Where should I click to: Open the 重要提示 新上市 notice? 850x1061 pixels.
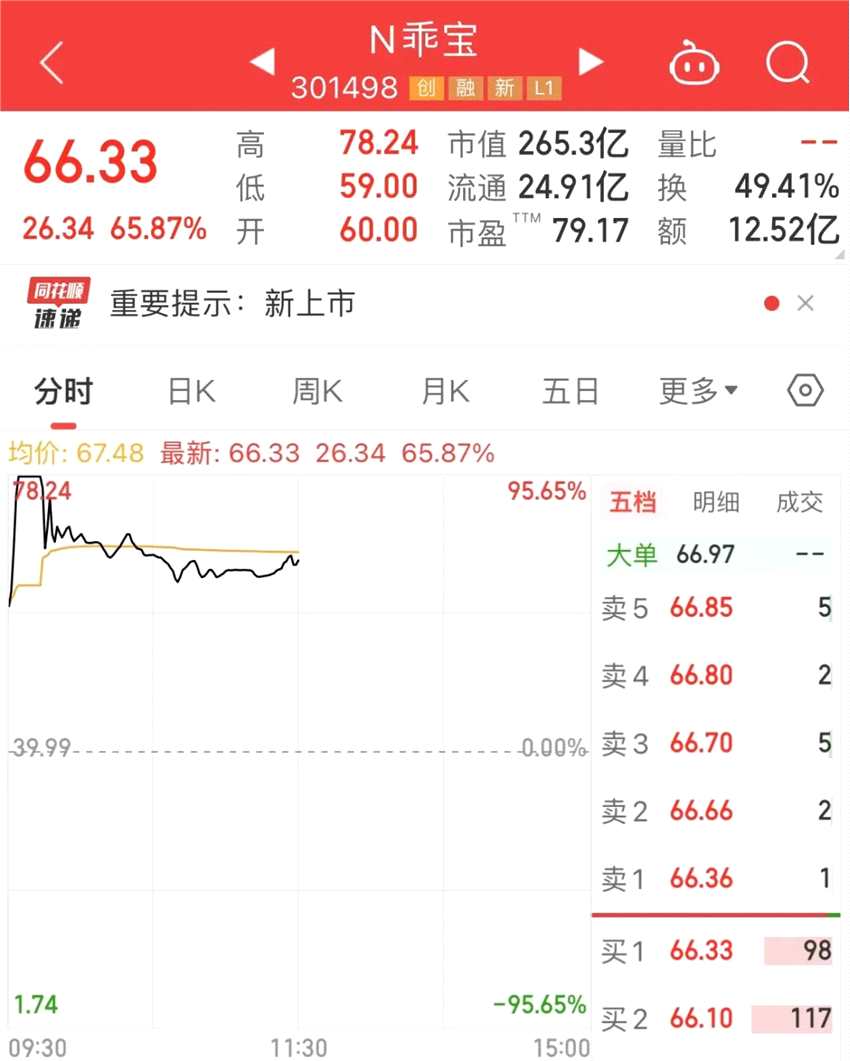232,304
